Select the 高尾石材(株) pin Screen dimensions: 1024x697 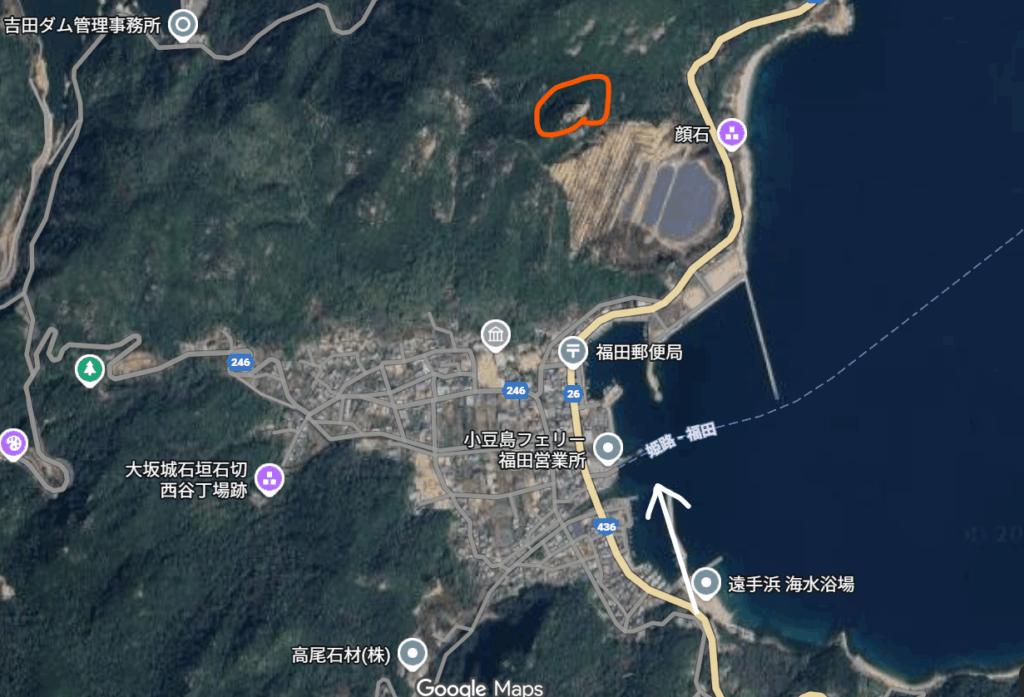click(x=412, y=654)
